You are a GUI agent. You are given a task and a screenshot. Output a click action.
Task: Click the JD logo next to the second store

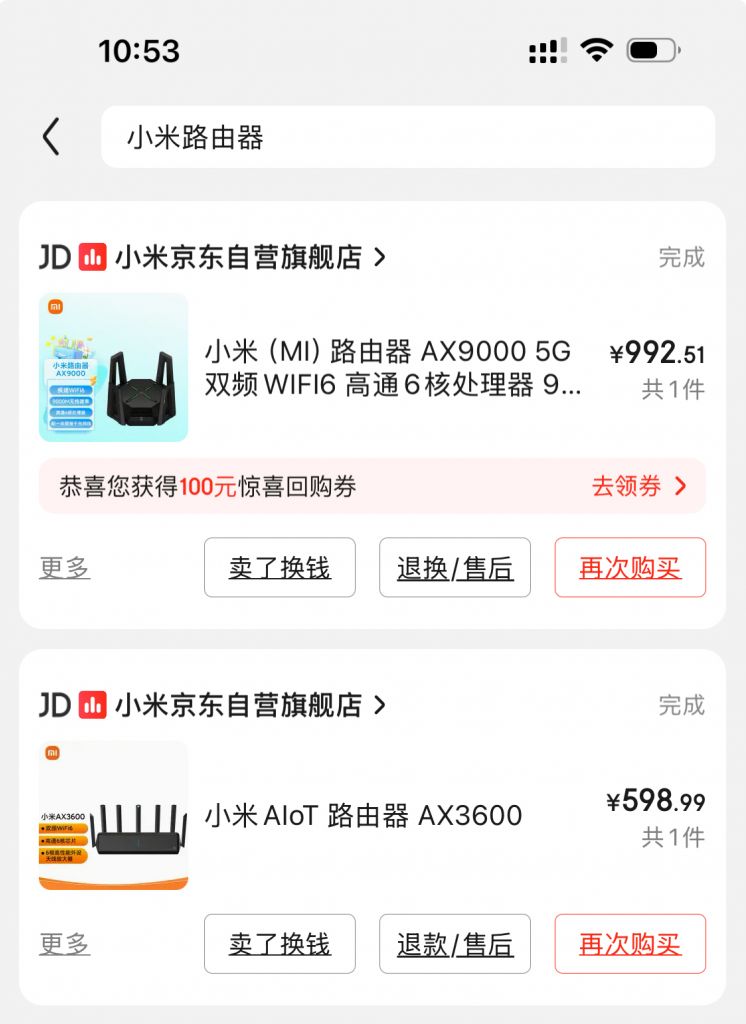pyautogui.click(x=55, y=704)
